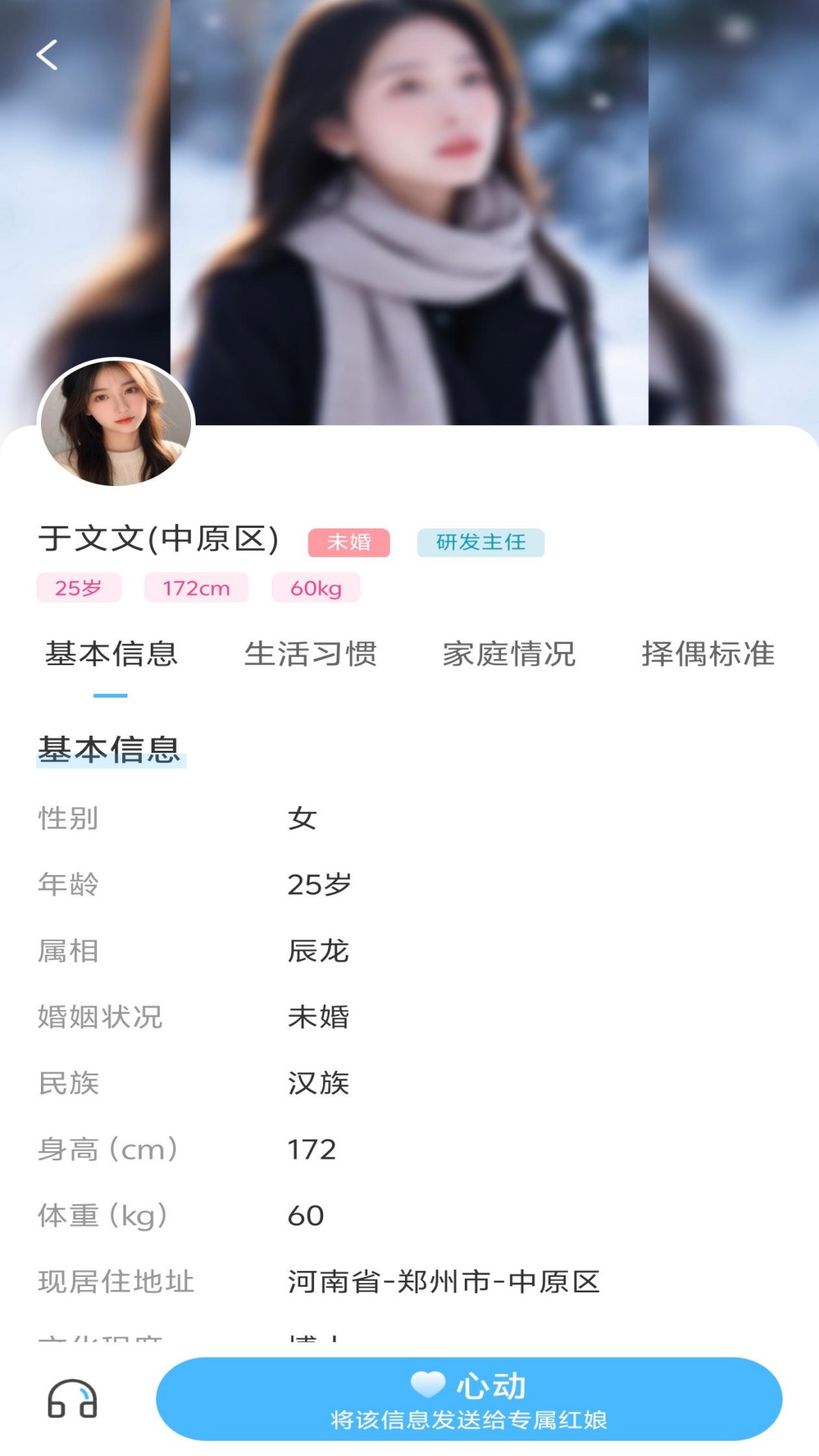Viewport: 819px width, 1456px height.
Task: Select the 婚姻状况 row value 未婚
Action: point(319,1017)
